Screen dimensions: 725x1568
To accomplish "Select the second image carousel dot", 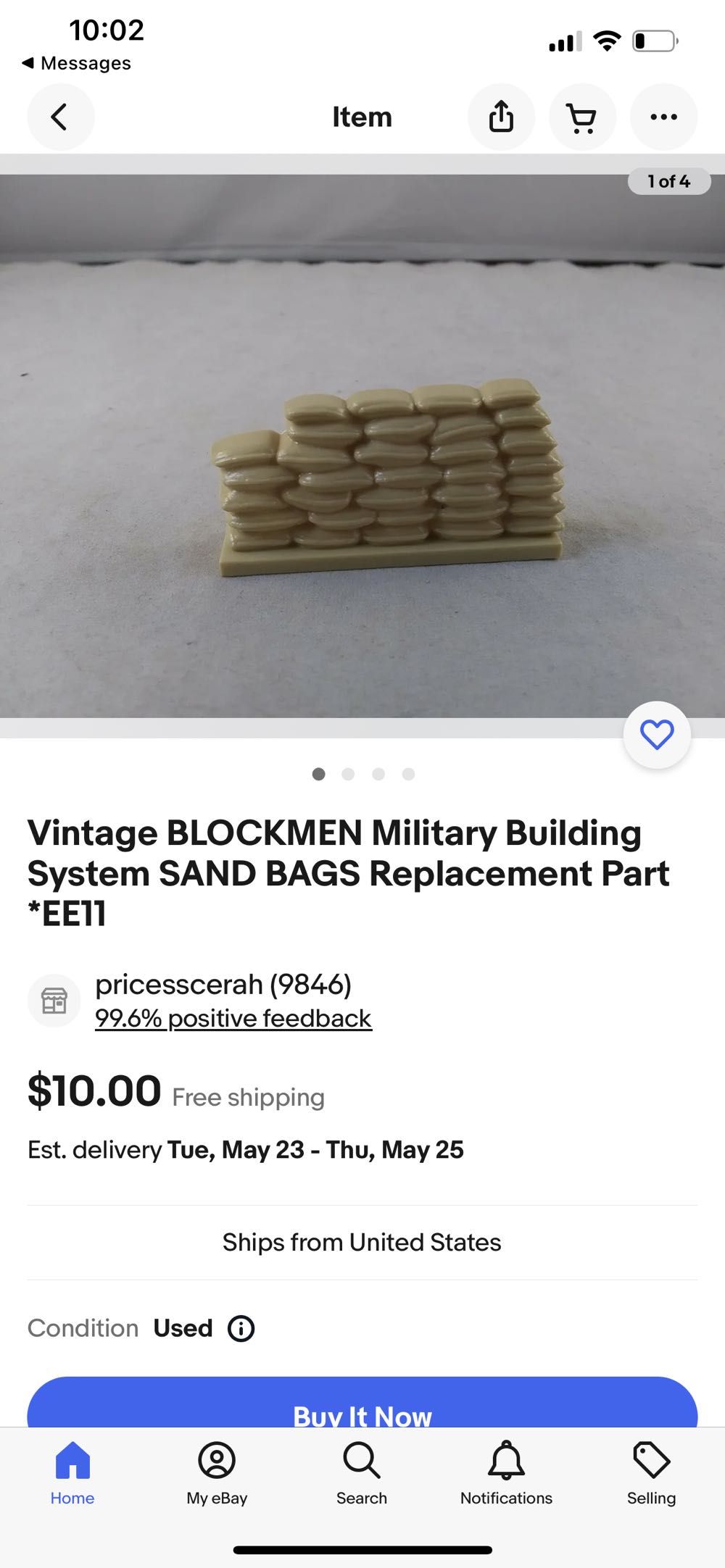I will click(349, 774).
